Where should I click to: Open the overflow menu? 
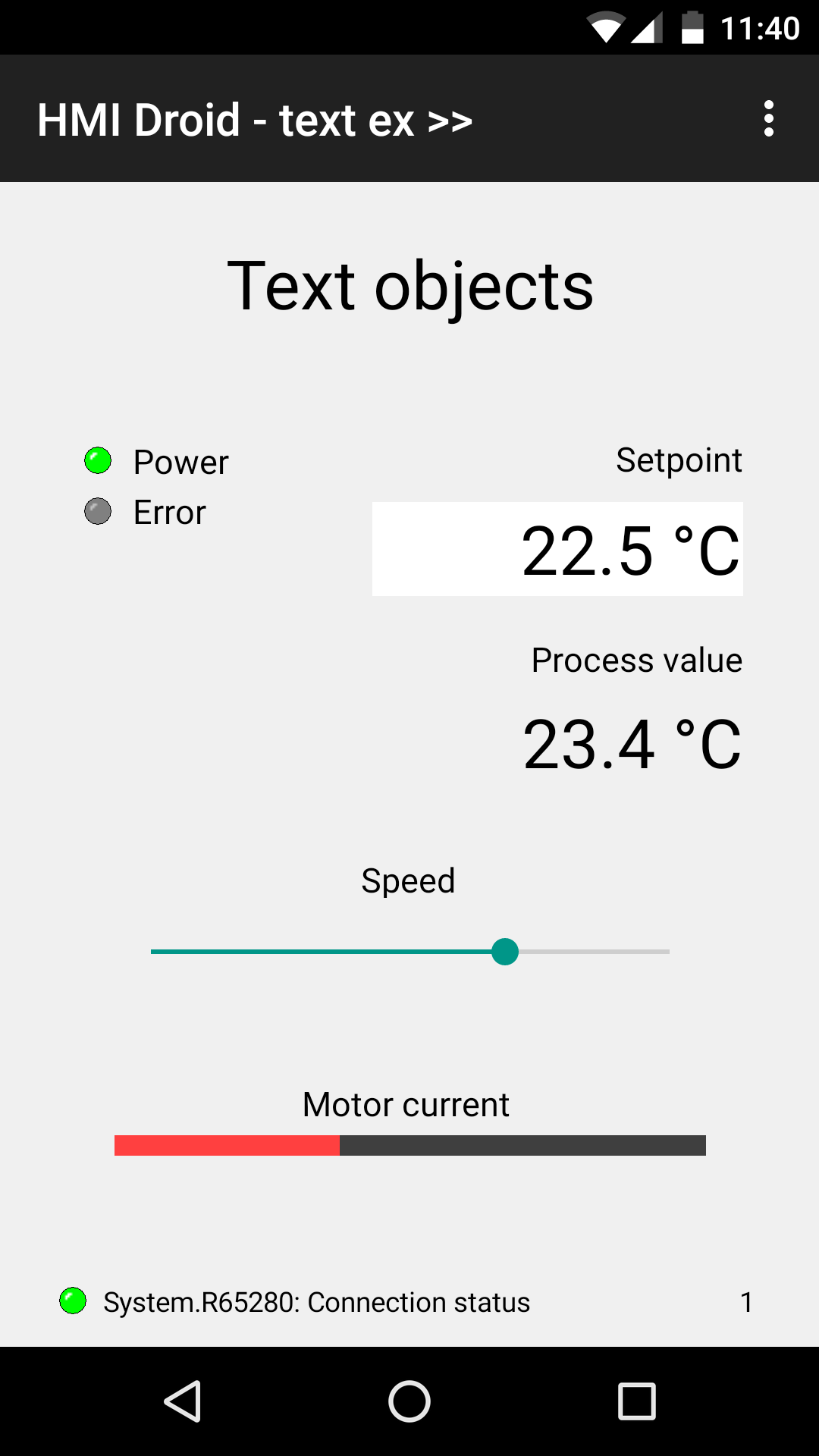click(x=769, y=118)
